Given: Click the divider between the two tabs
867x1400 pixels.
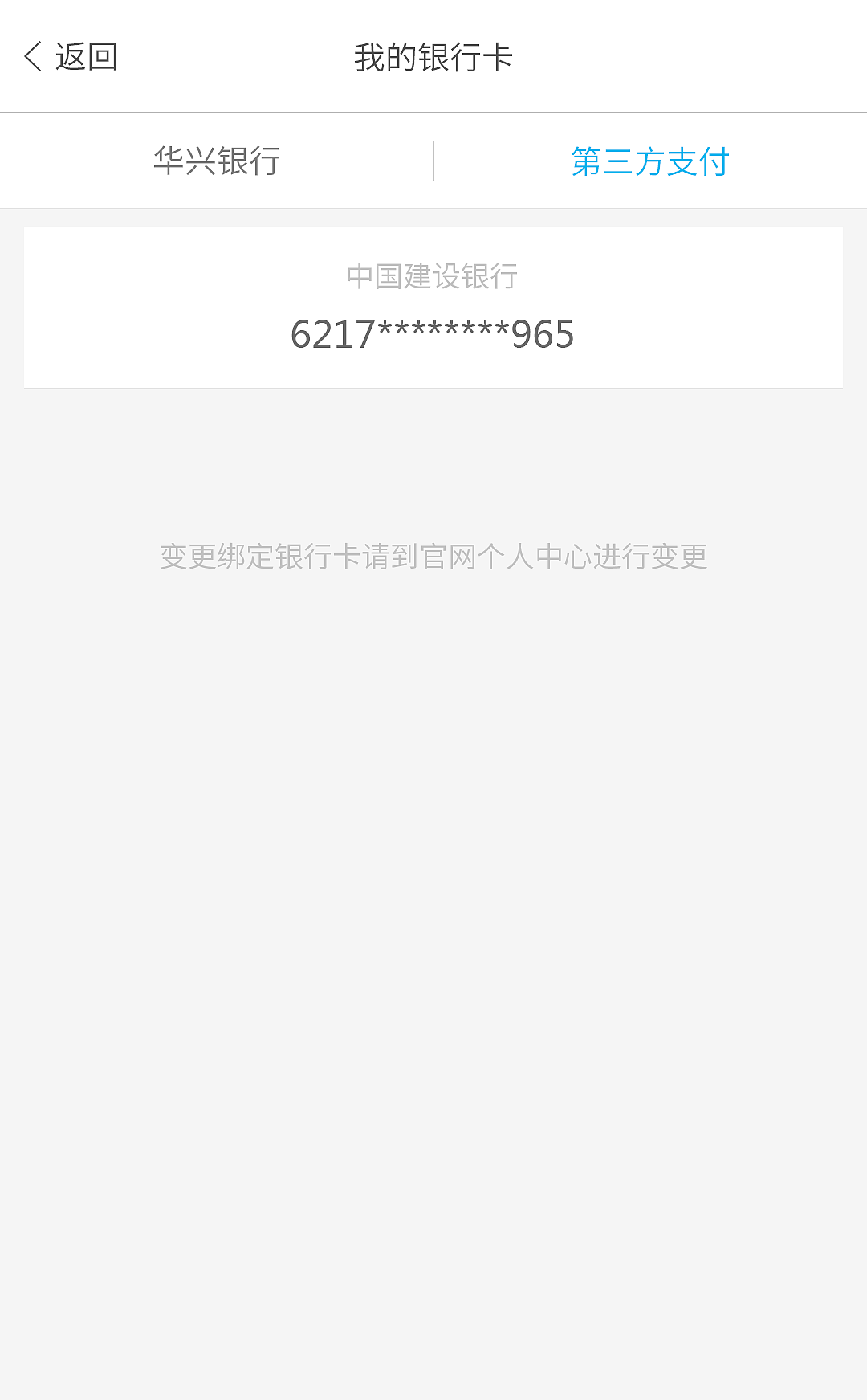Looking at the screenshot, I should tap(433, 159).
